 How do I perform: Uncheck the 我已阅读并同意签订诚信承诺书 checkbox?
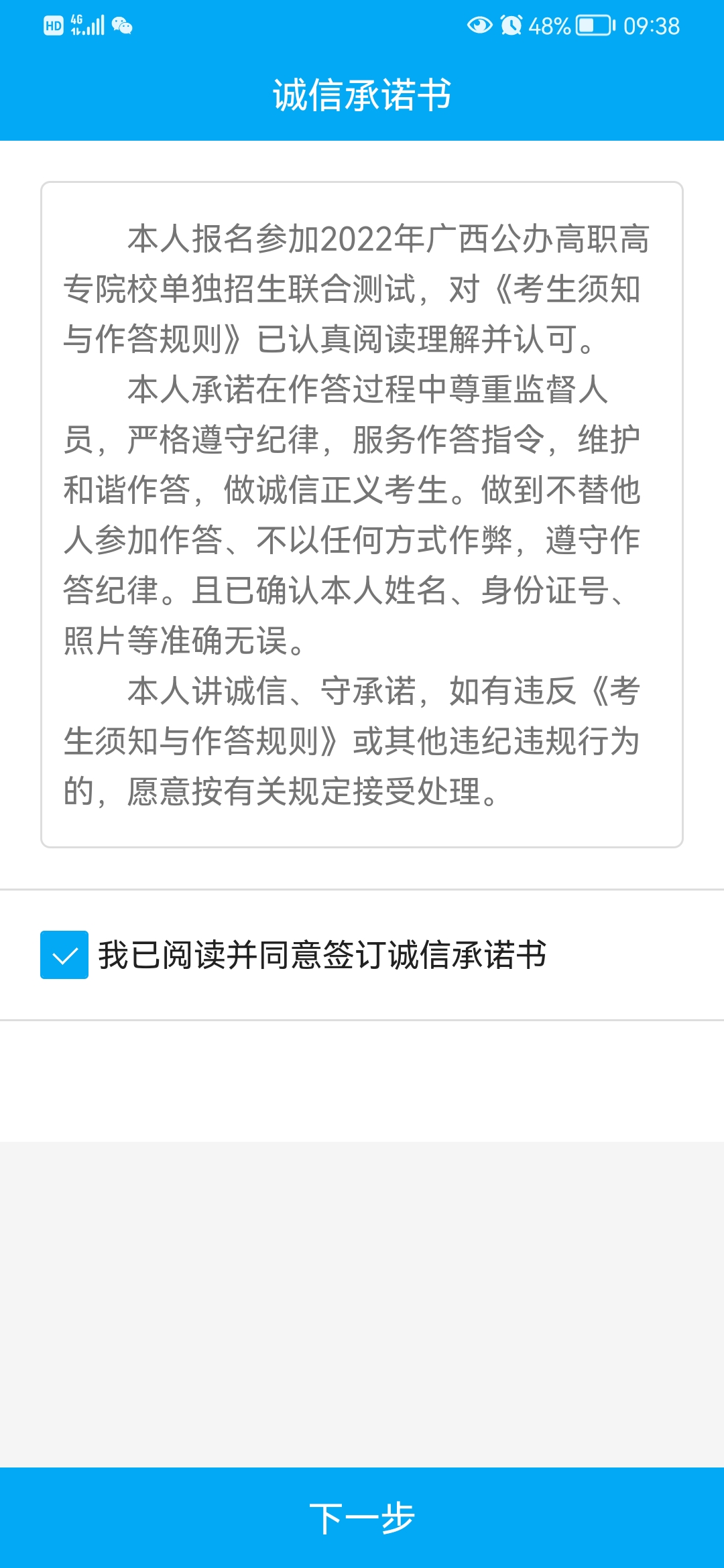pos(64,955)
